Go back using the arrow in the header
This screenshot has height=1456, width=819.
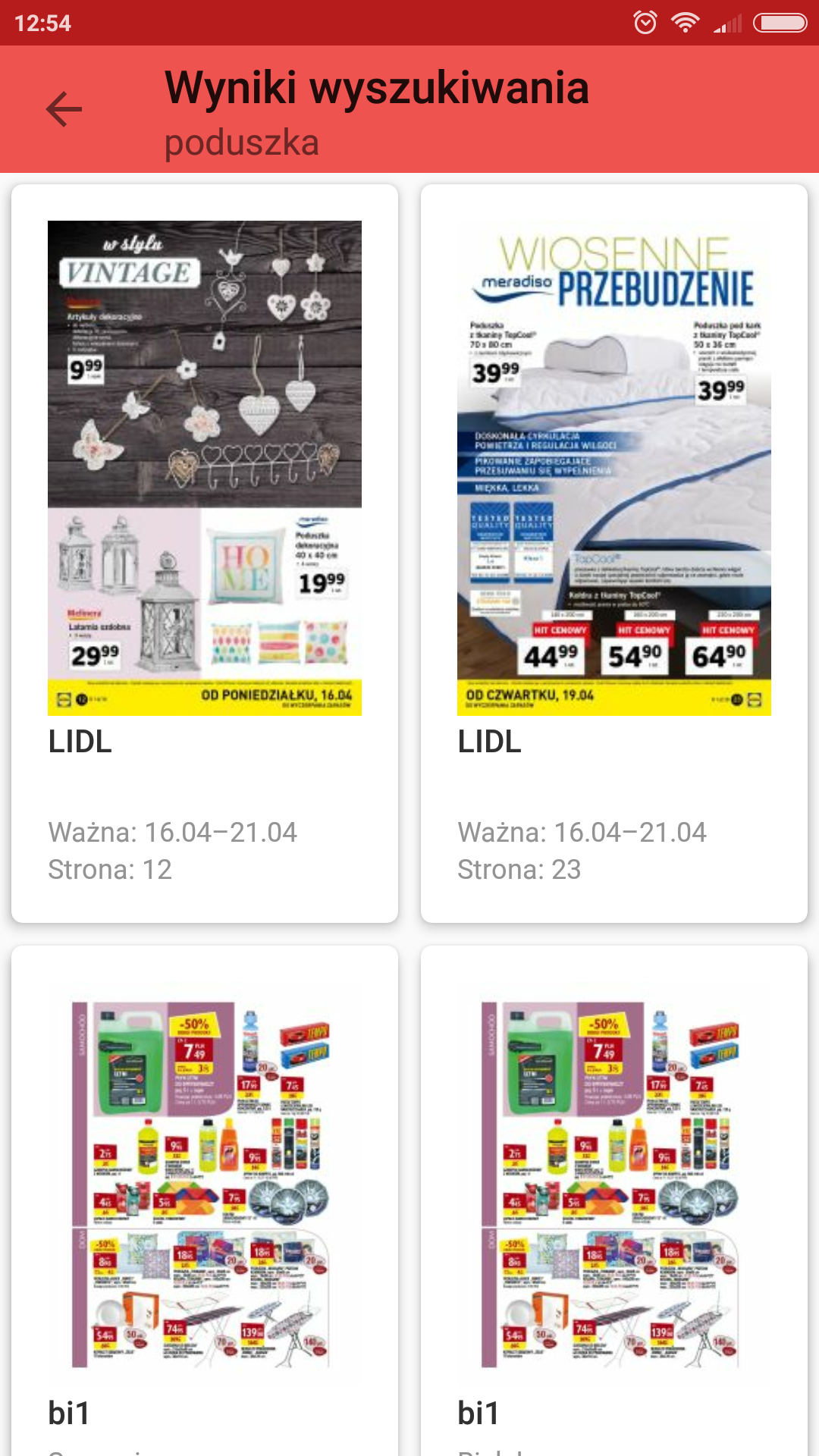[64, 109]
